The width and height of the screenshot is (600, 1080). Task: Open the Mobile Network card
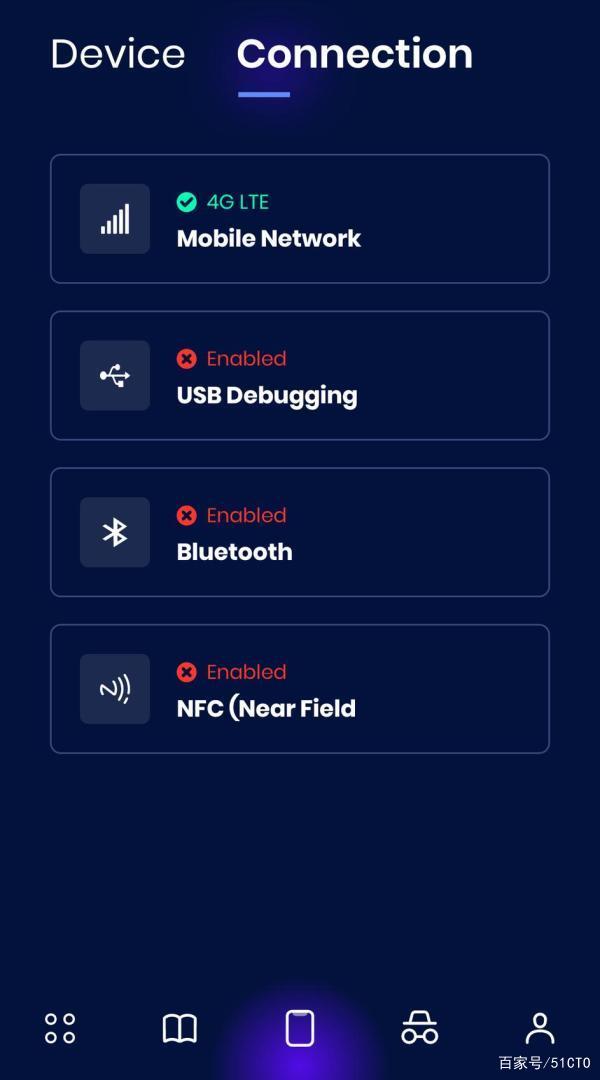pos(300,219)
